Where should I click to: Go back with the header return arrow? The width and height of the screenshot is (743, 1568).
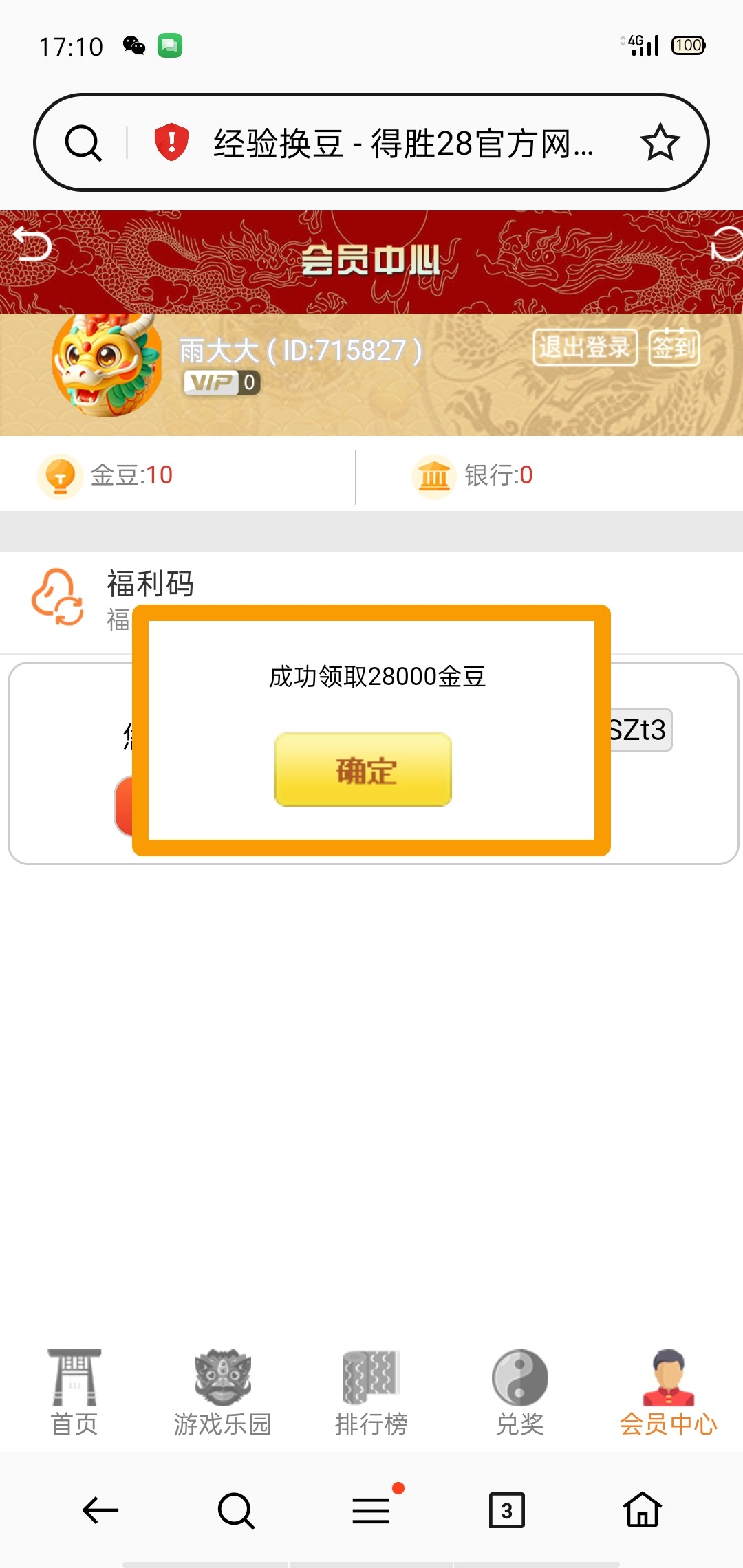32,245
